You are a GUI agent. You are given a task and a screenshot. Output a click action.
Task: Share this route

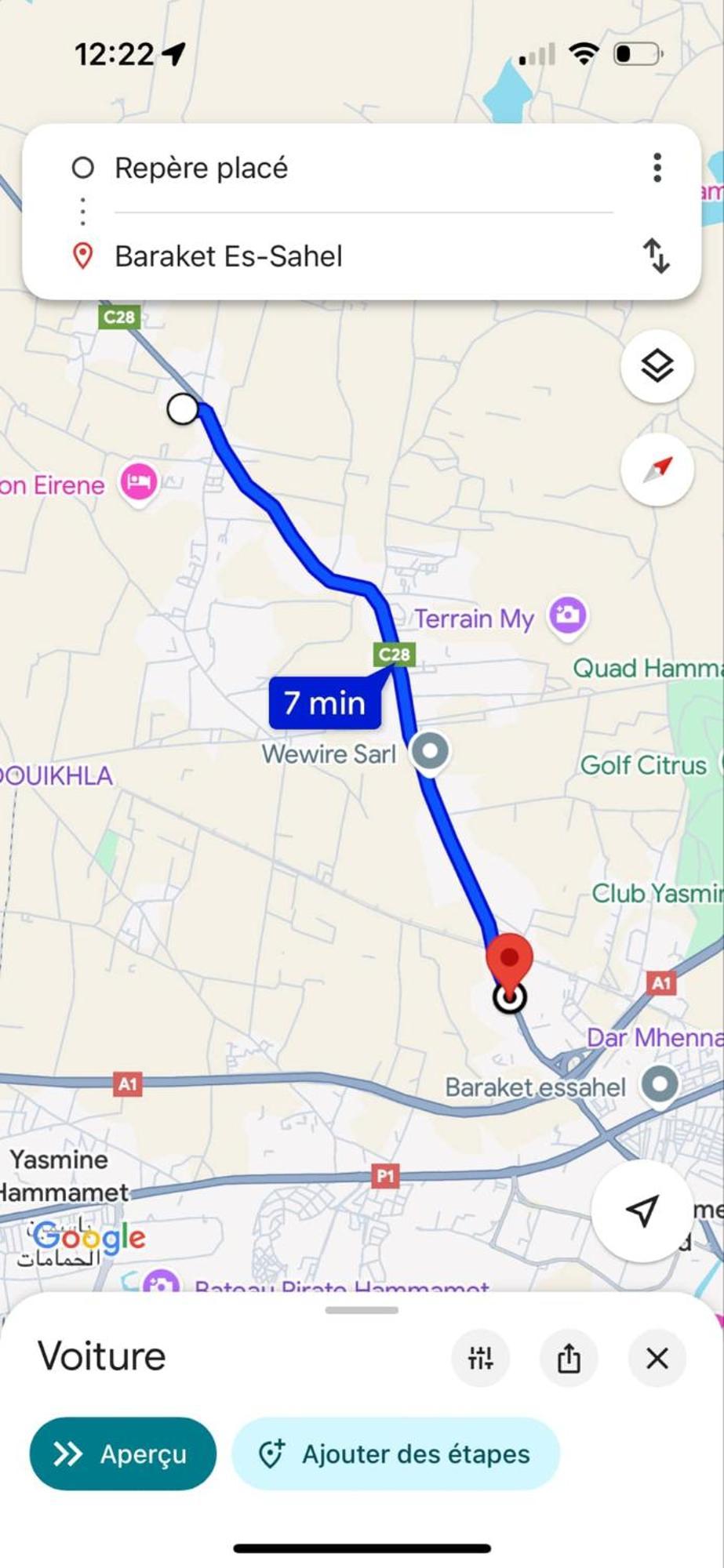coord(569,1358)
